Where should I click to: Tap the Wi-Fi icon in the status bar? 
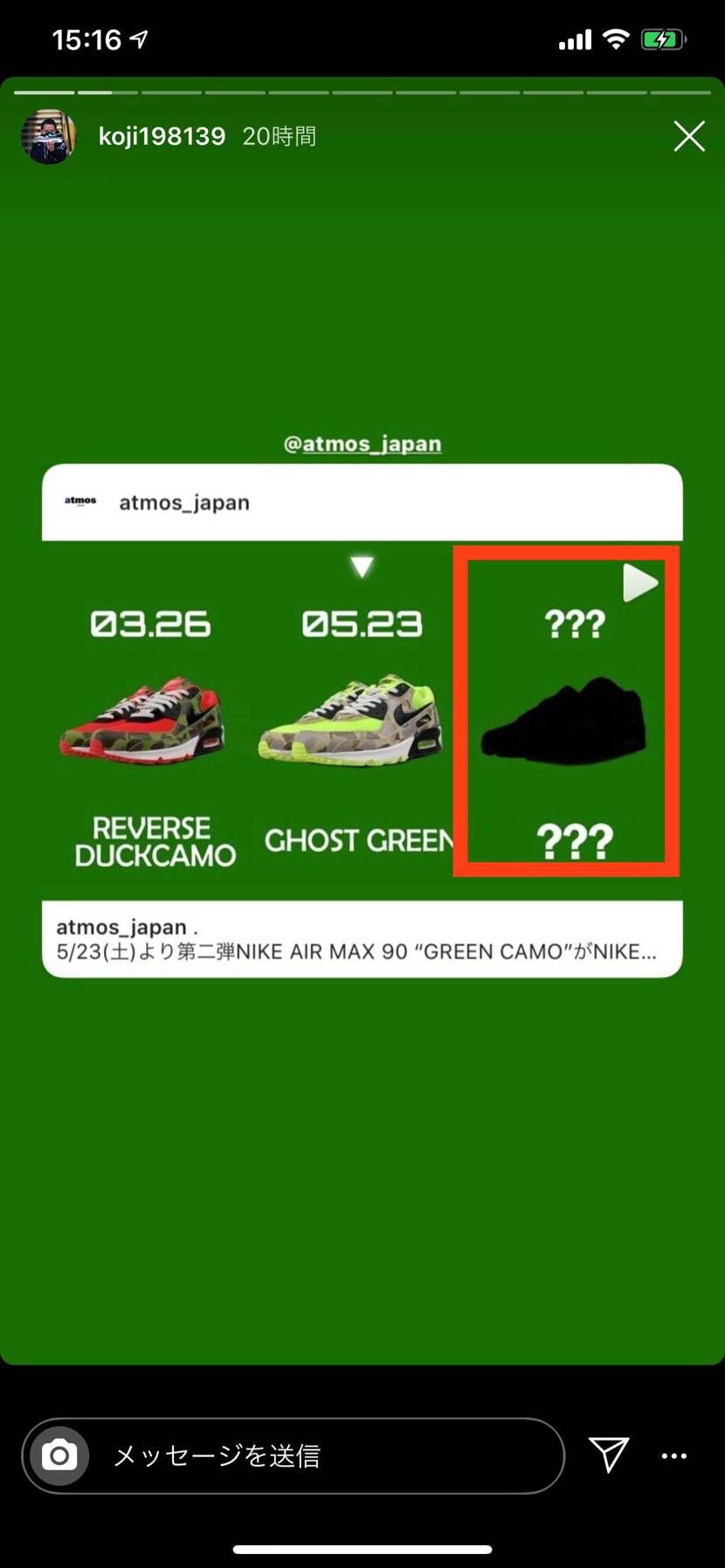coord(617,38)
